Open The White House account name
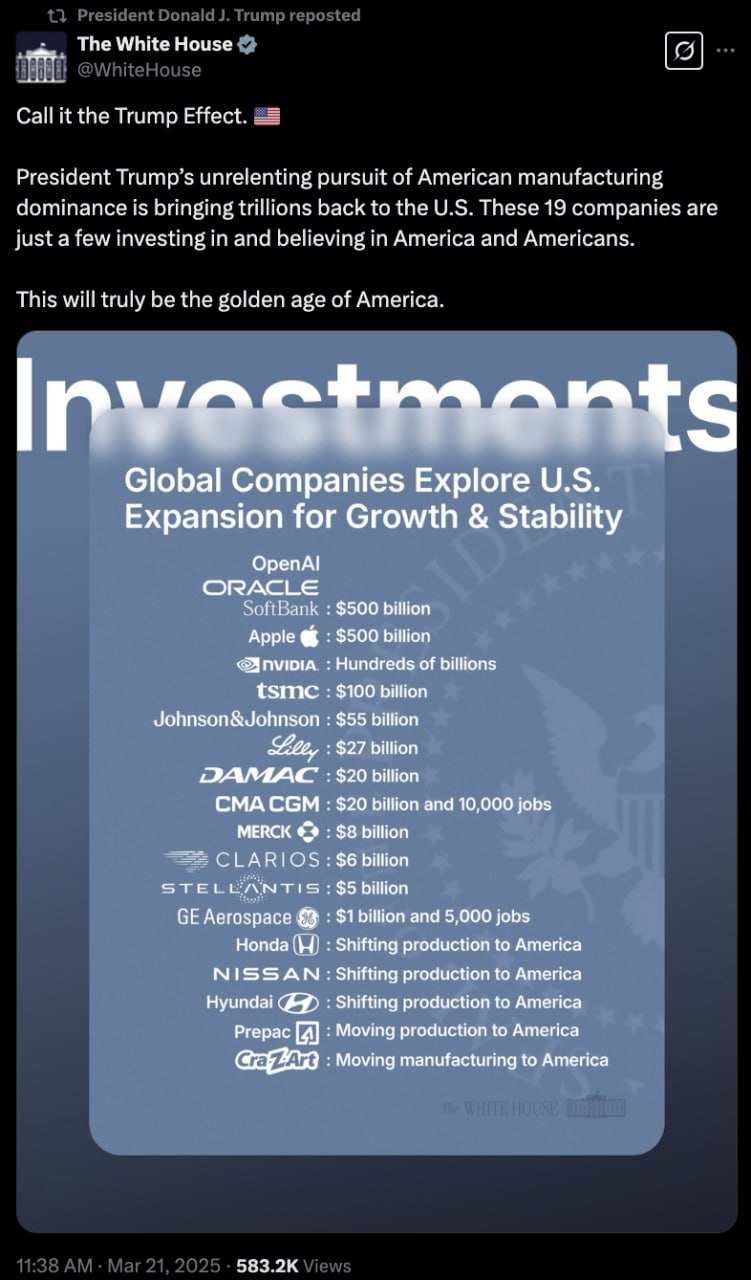The image size is (751, 1280). click(155, 44)
